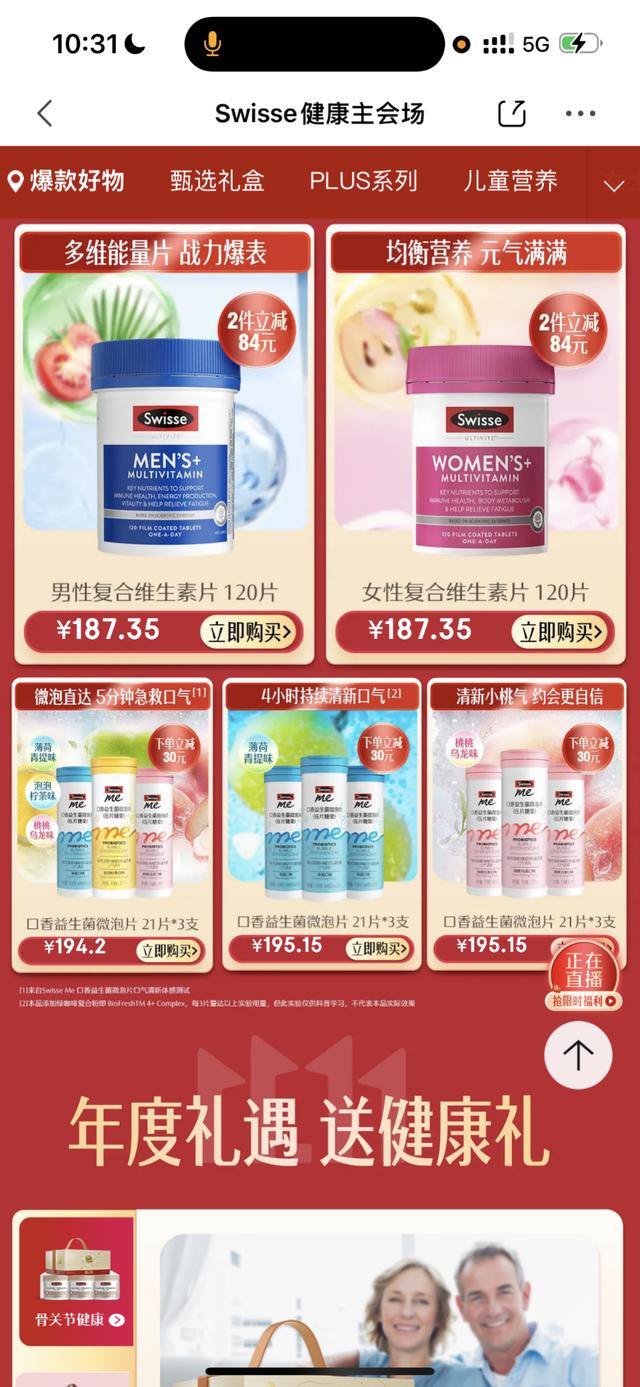Buy 男性复合维生素片 with 立即购买
This screenshot has width=640, height=1387.
pos(250,631)
